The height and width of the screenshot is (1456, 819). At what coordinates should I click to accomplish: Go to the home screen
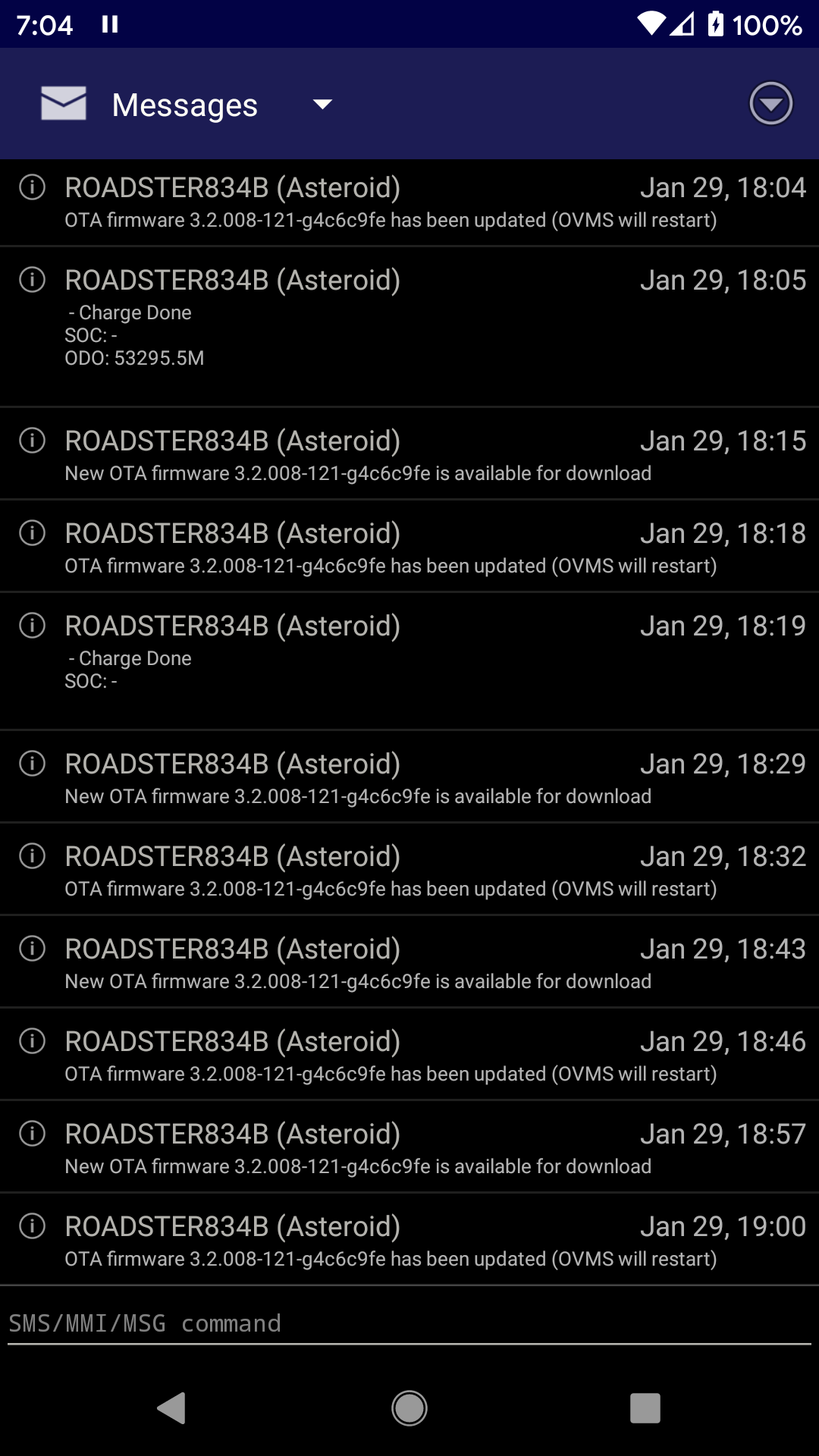(x=409, y=1408)
